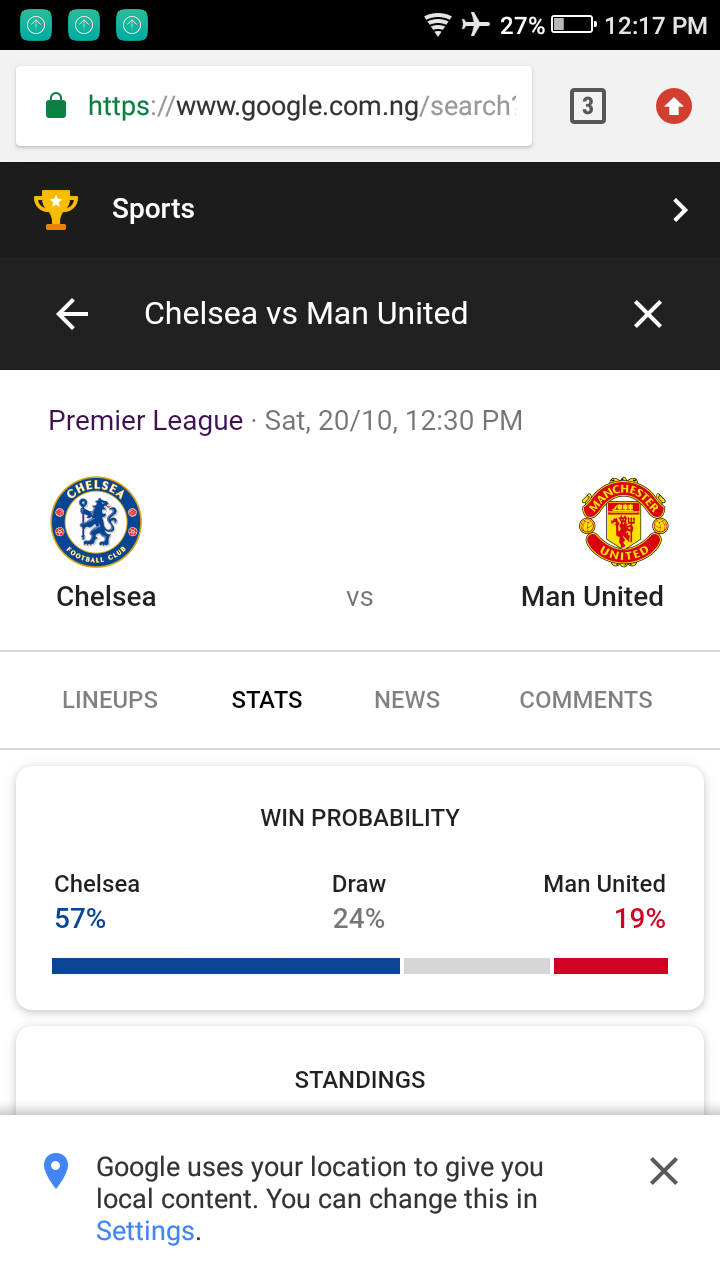Tap the browser URL address bar
This screenshot has height=1280, width=720.
(x=273, y=106)
